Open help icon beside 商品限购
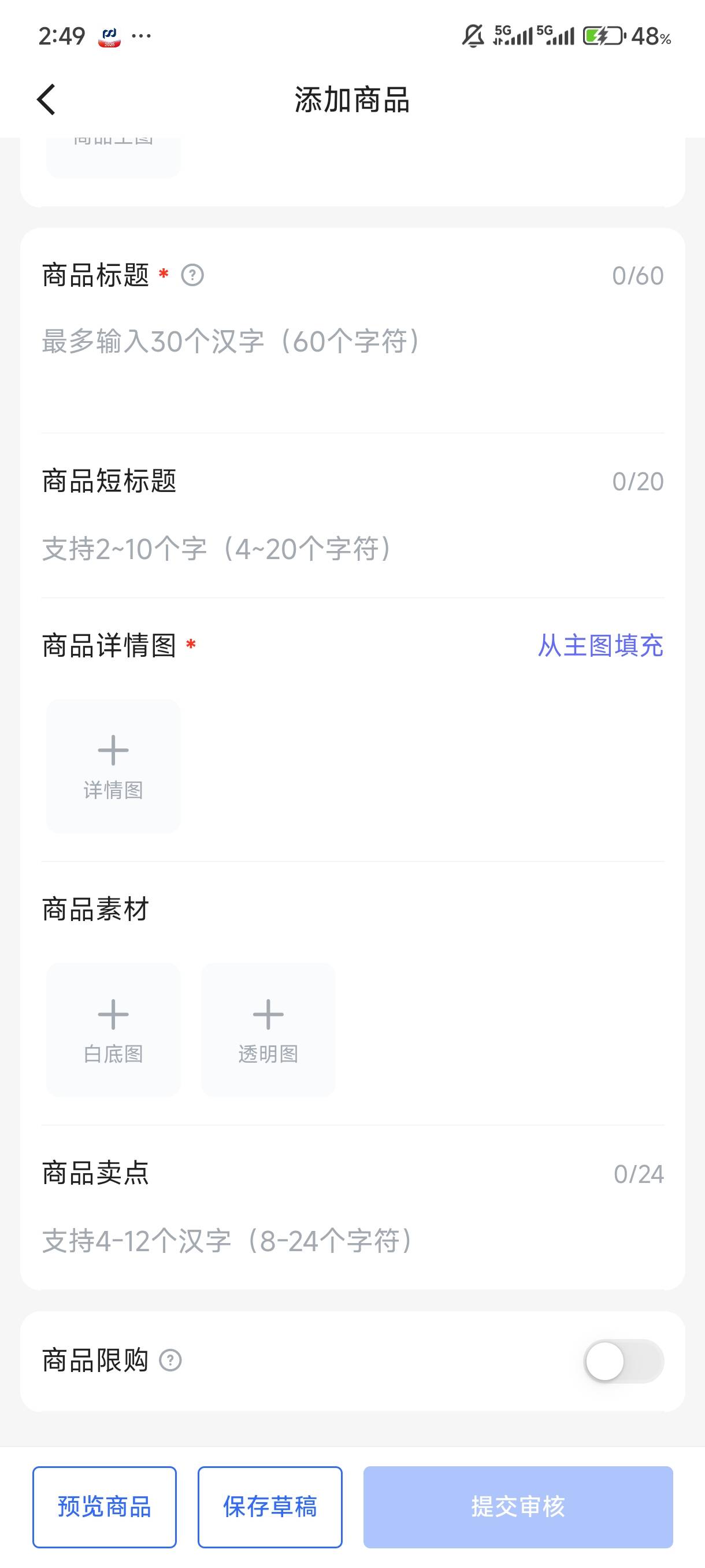This screenshot has height=1568, width=705. [x=170, y=1360]
